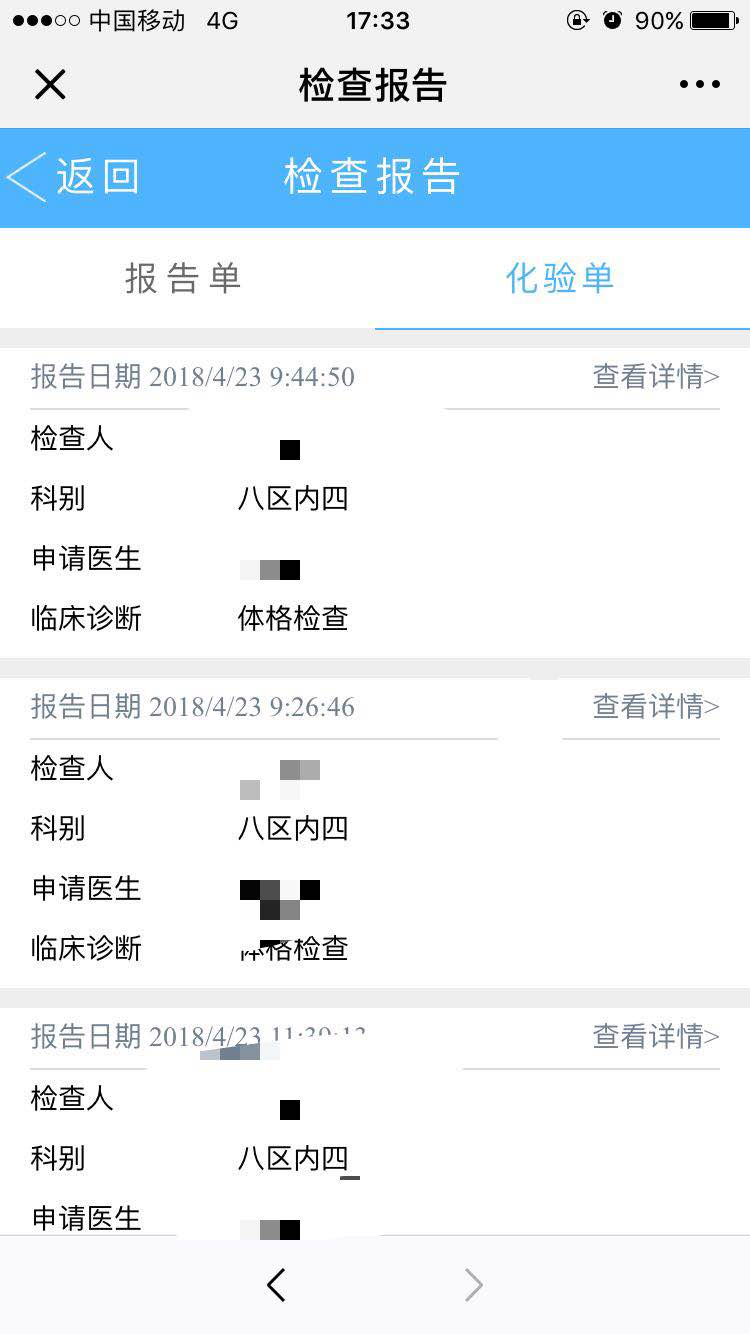View details of the 9:44:50 report
Image resolution: width=750 pixels, height=1334 pixels.
655,377
